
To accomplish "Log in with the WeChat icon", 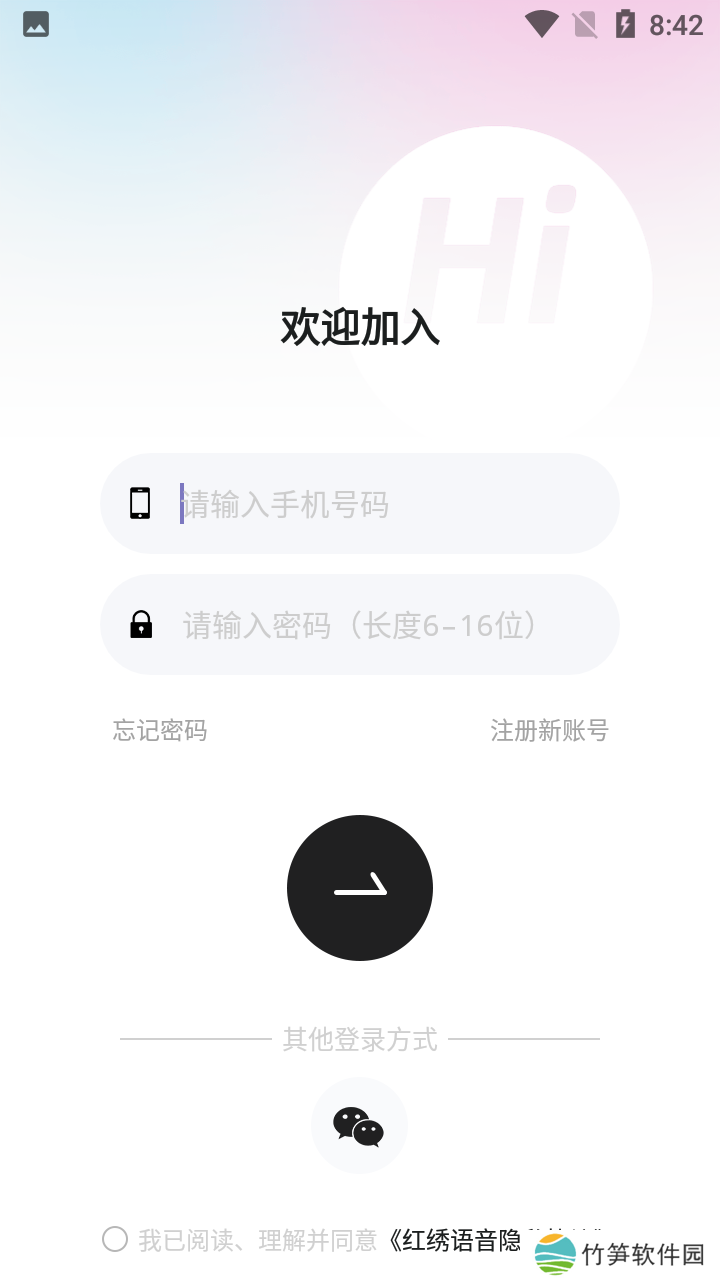I will click(359, 1126).
